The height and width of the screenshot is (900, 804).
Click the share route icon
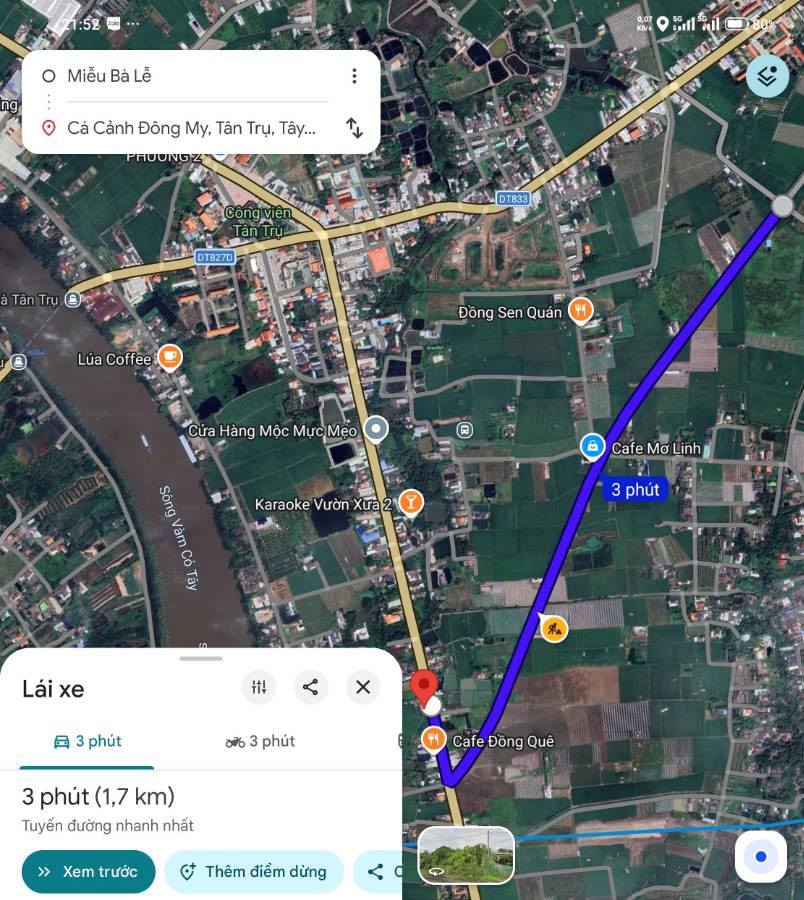tap(310, 687)
